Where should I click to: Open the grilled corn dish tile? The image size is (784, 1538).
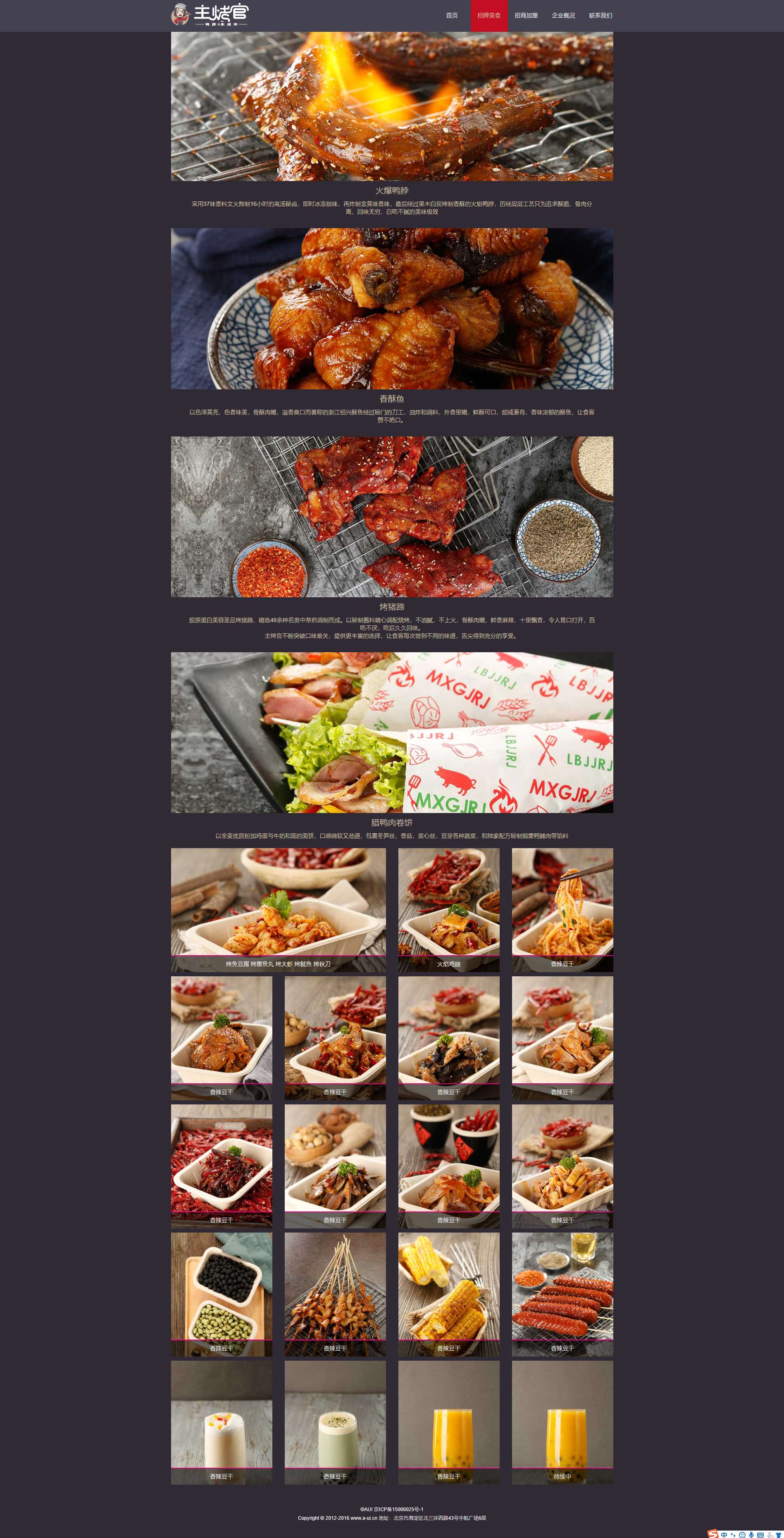(449, 1294)
